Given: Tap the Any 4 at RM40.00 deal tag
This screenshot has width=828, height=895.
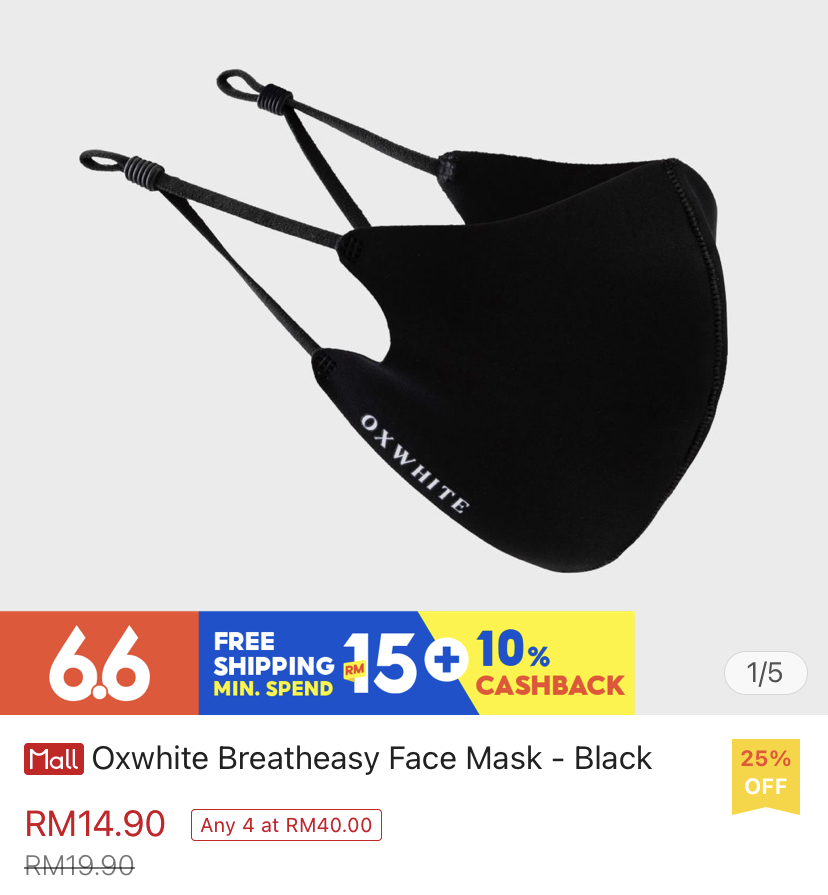Looking at the screenshot, I should (x=286, y=826).
